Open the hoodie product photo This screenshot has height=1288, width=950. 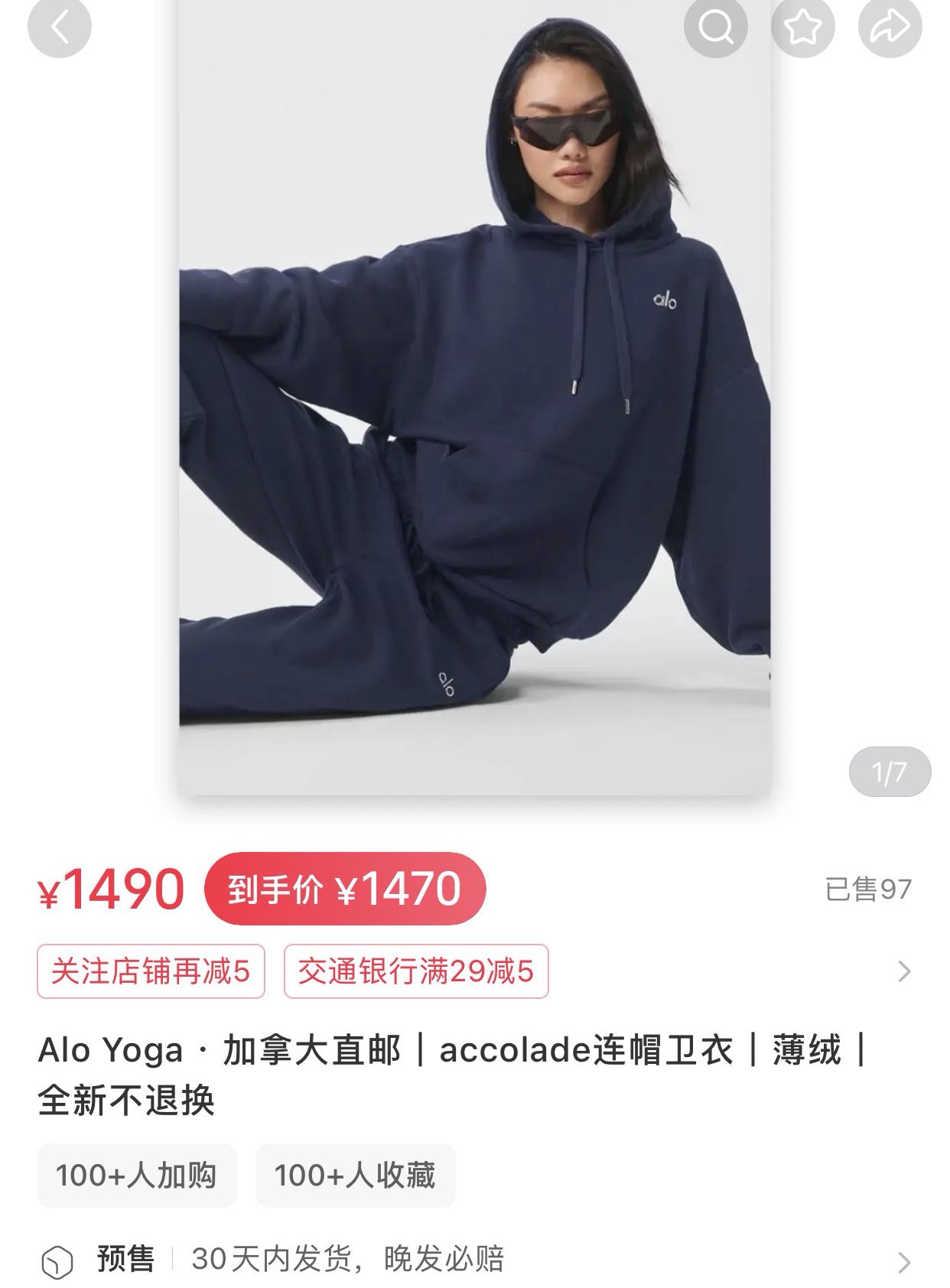click(474, 398)
